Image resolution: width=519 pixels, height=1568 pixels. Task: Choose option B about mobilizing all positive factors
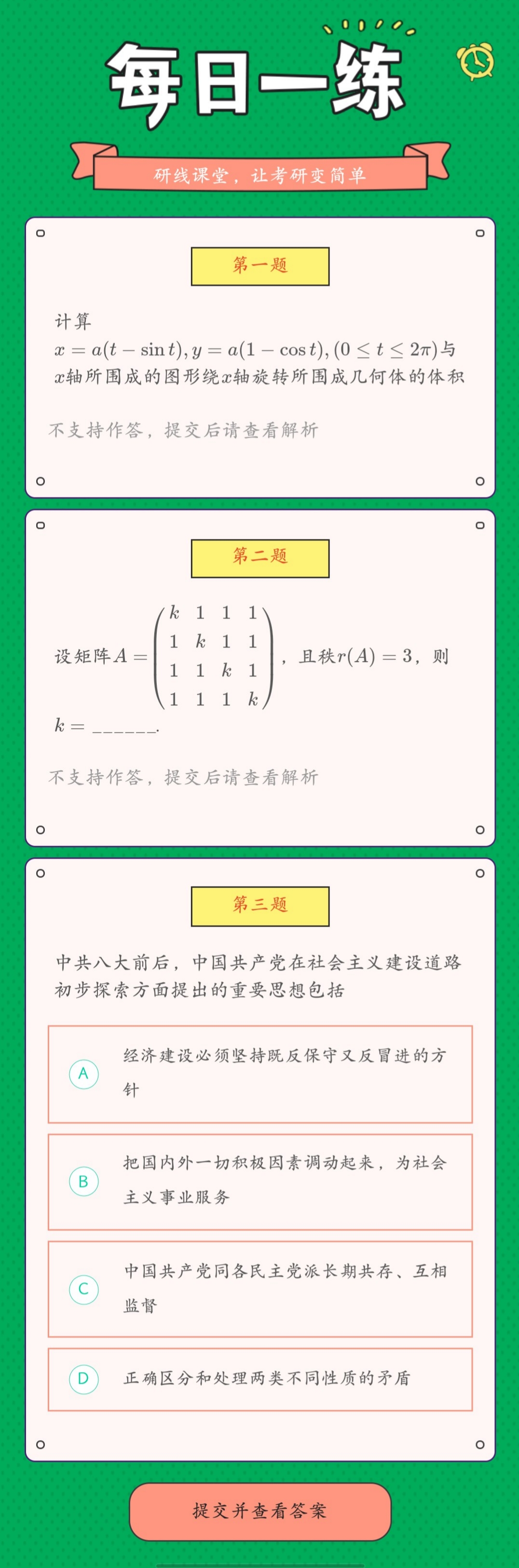coord(260,1182)
